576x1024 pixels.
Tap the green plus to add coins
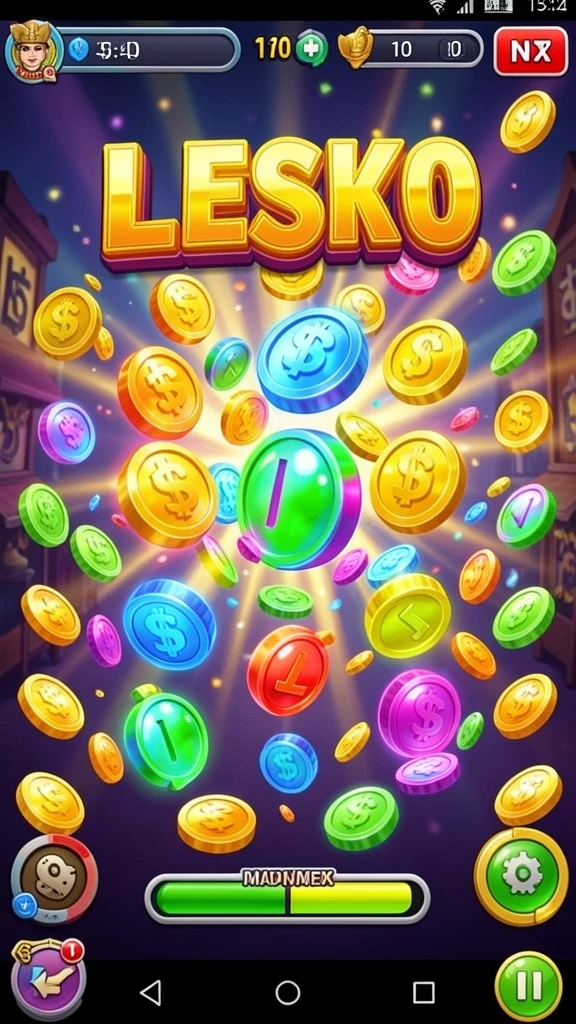[x=311, y=50]
